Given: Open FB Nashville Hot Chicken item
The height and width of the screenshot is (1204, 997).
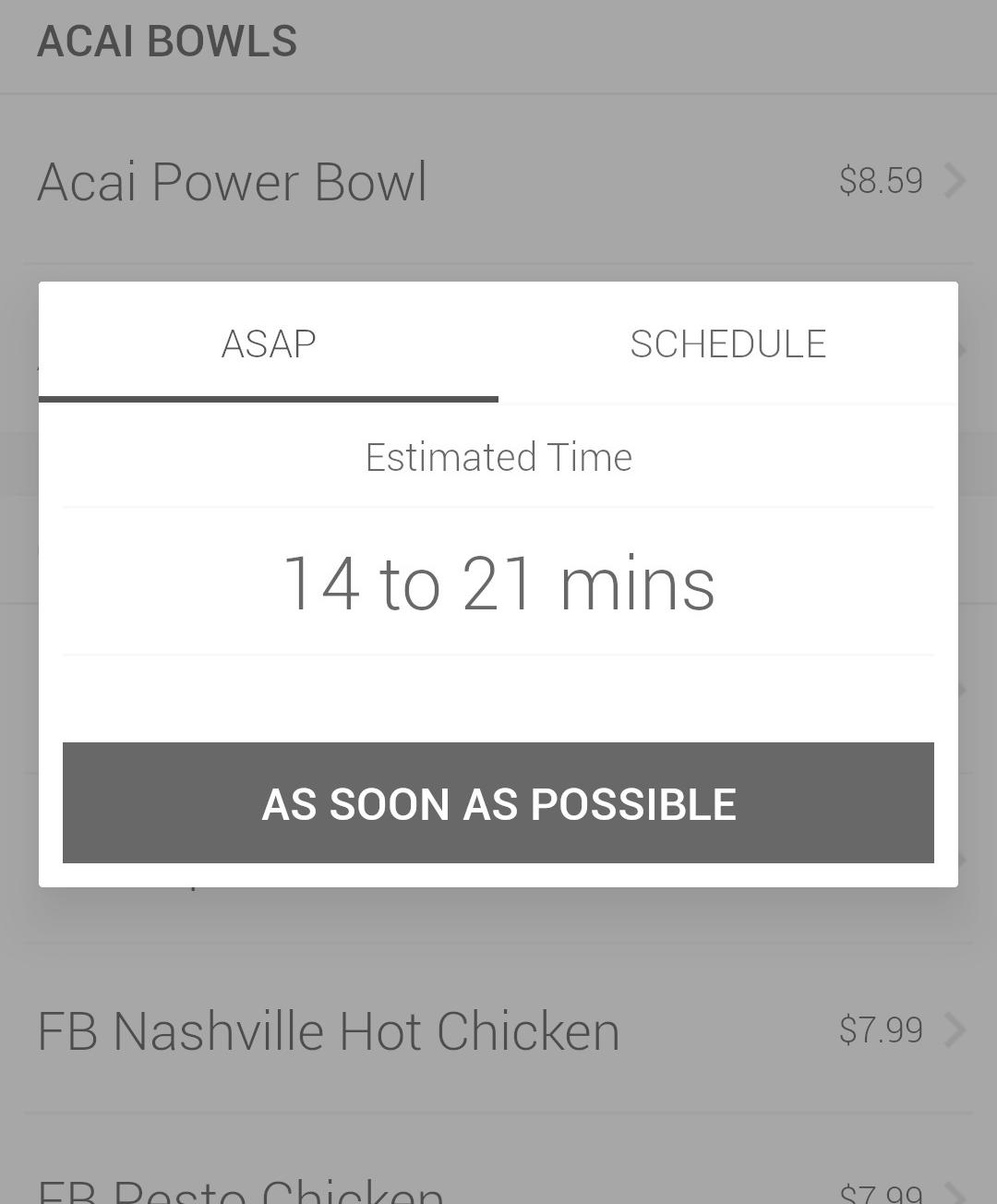Looking at the screenshot, I should point(498,1030).
